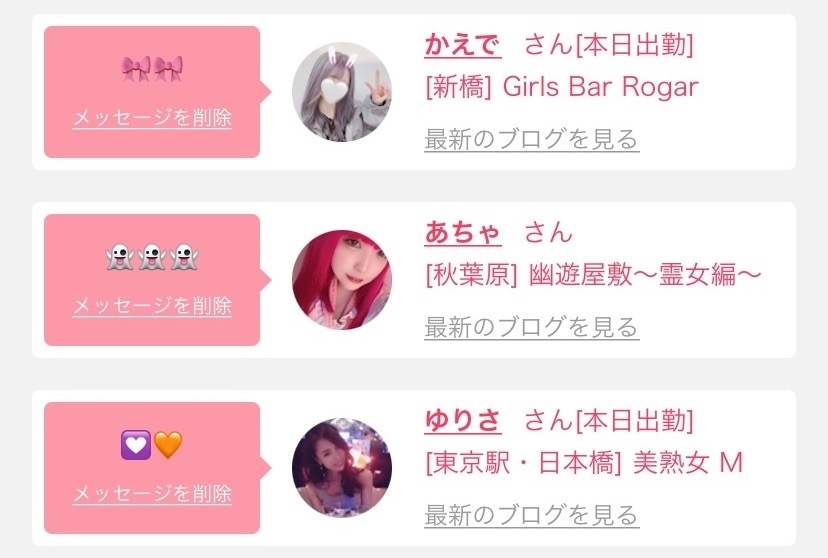Delete the message sent to かえで
Screen dimensions: 828x558
pos(152,118)
